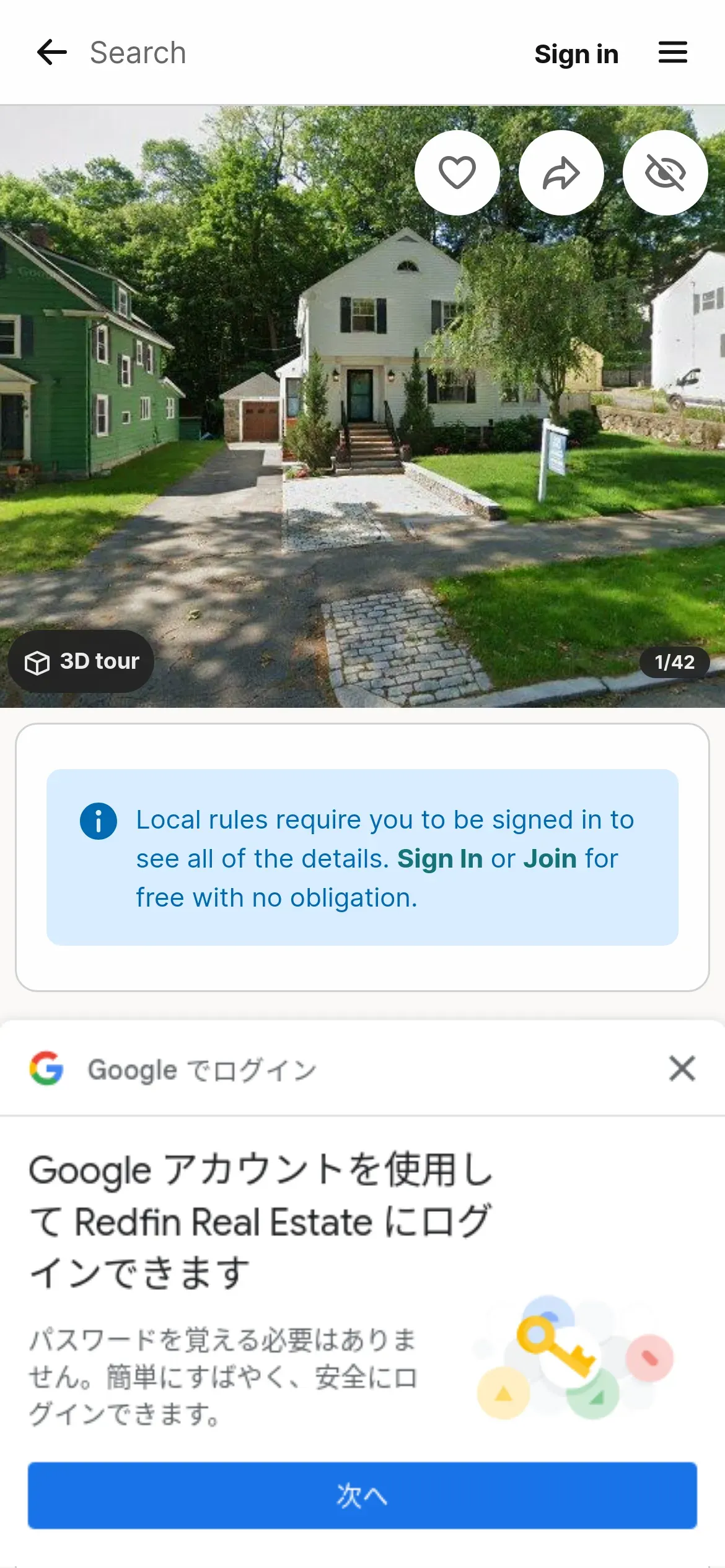725x1568 pixels.
Task: Tap Sign in at the top
Action: (x=576, y=54)
